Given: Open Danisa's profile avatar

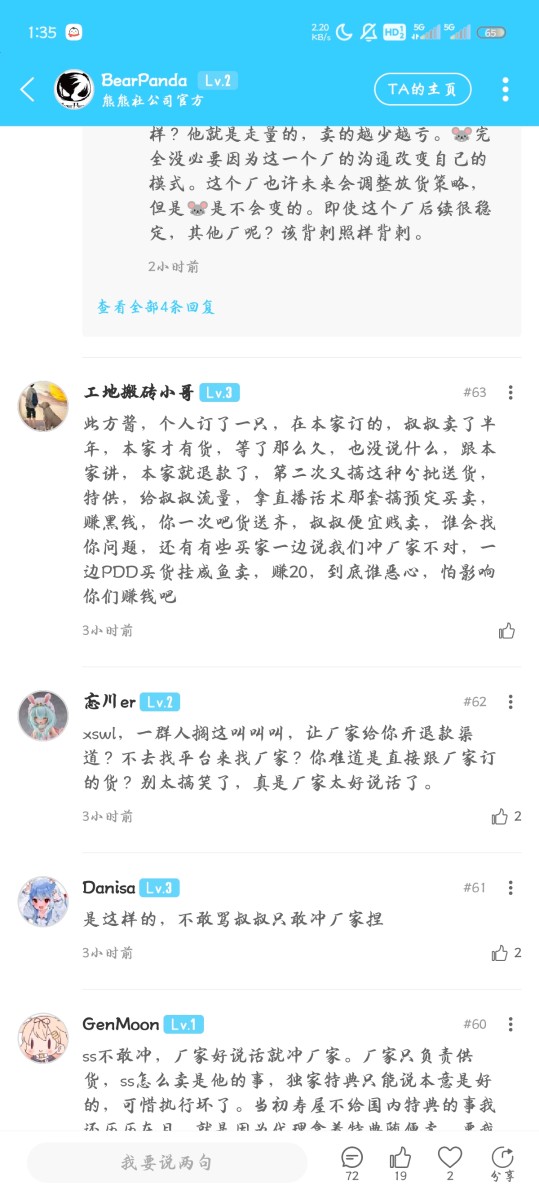Looking at the screenshot, I should tap(43, 902).
